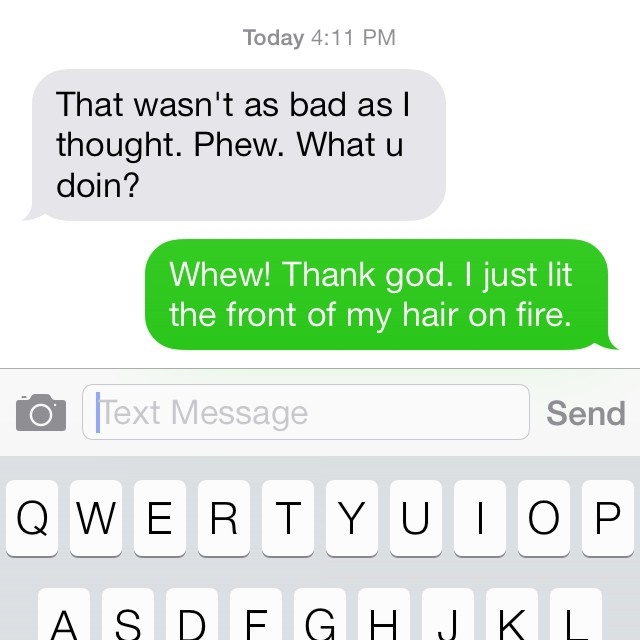Open the camera to attach a photo

41,412
